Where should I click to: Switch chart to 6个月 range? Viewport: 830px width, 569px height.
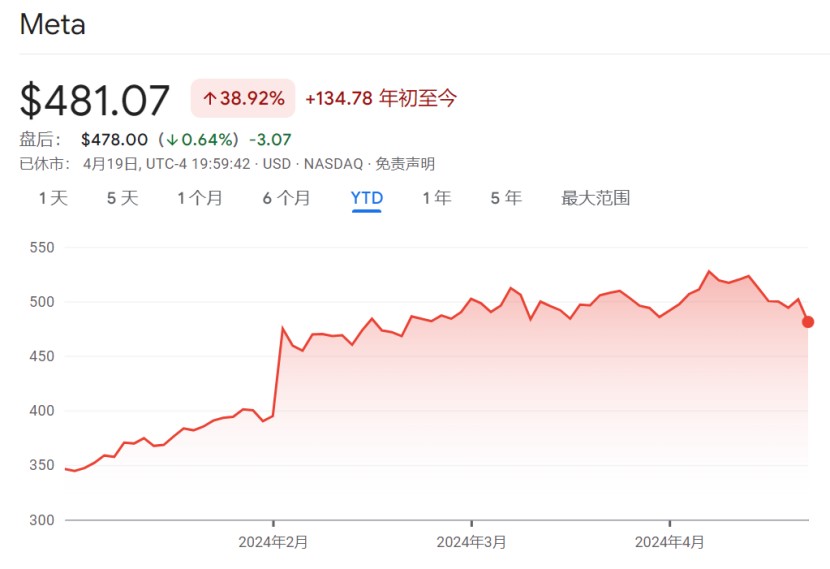point(286,198)
